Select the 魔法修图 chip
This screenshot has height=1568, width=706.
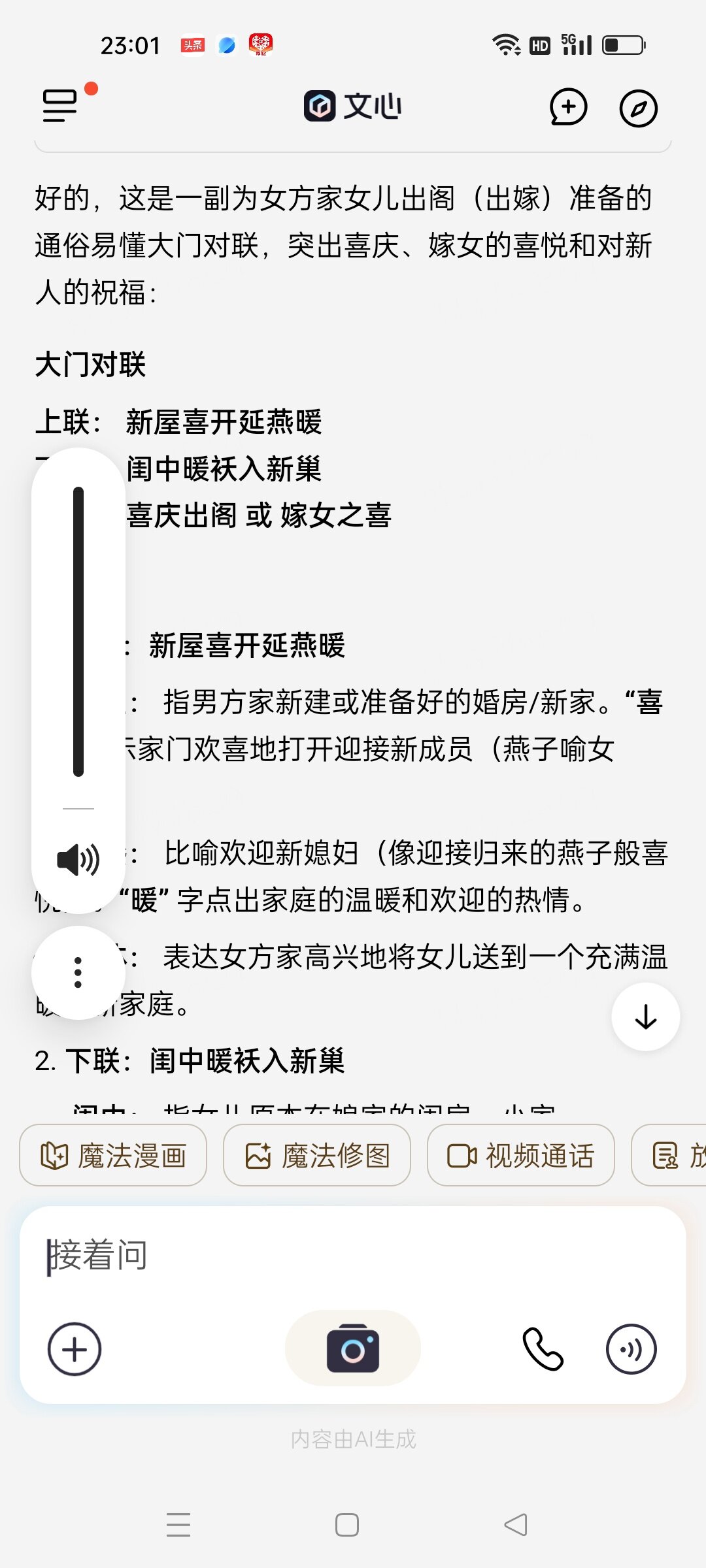(317, 1155)
